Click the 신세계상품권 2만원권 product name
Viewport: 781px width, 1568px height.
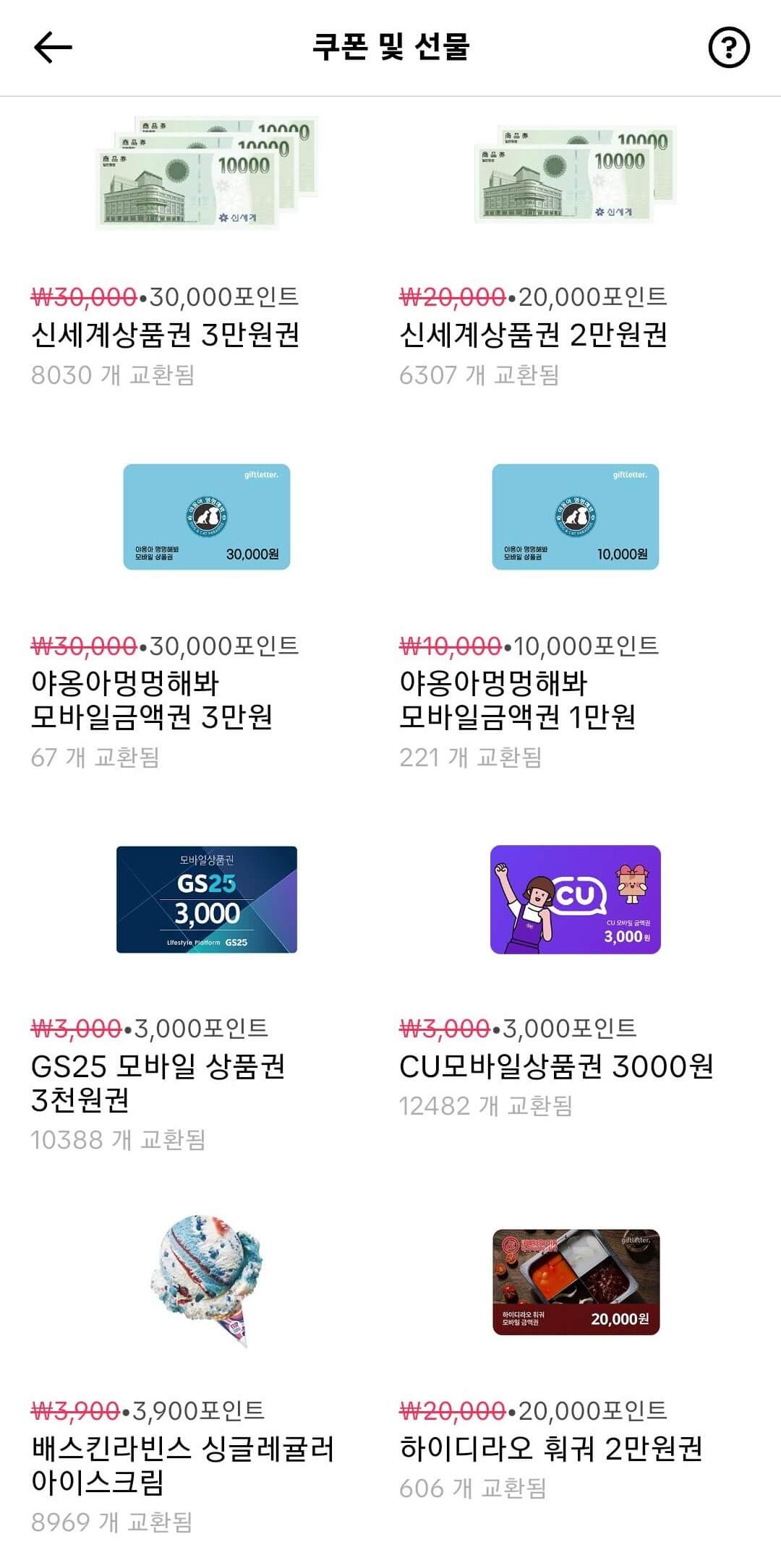(537, 333)
